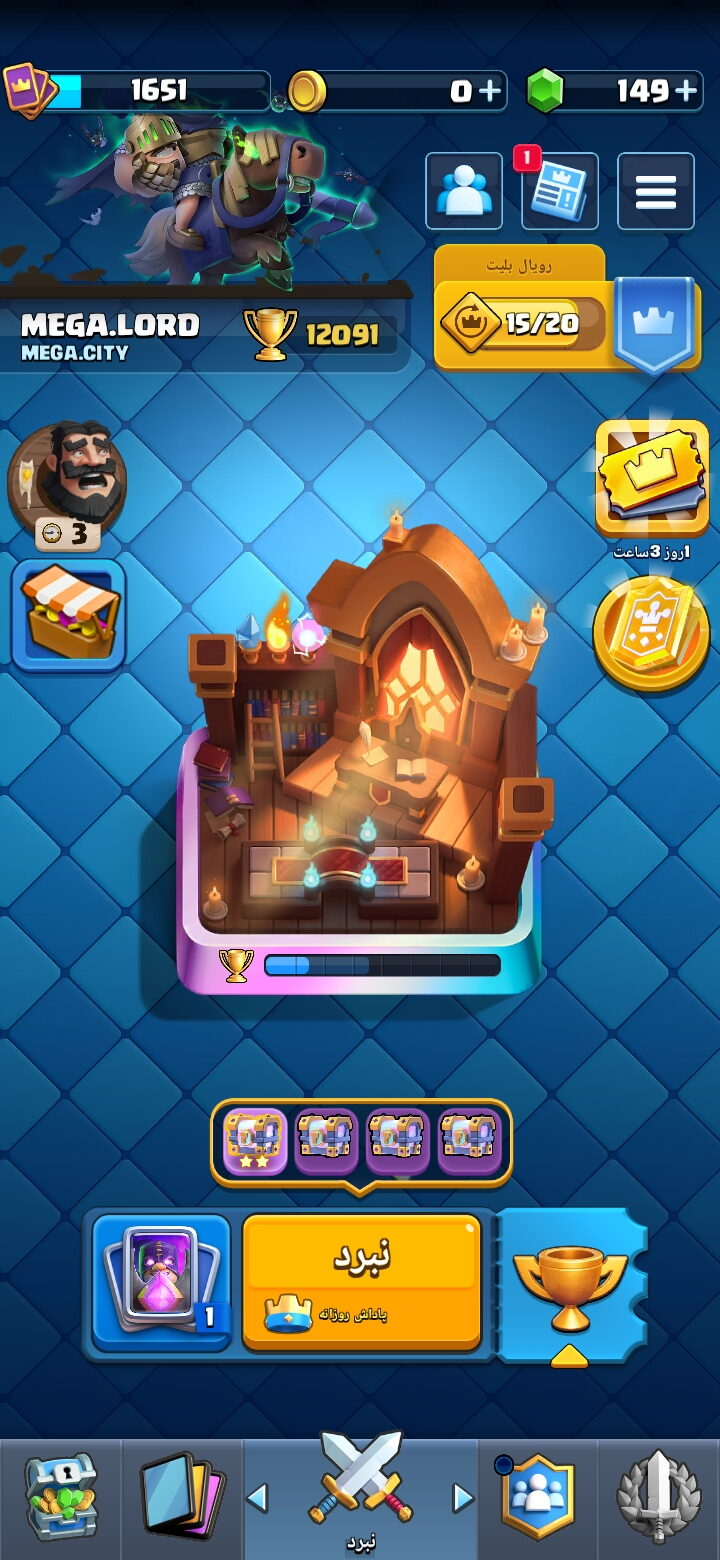720x1560 pixels.
Task: Open the golden ticket event with timer
Action: (652, 480)
